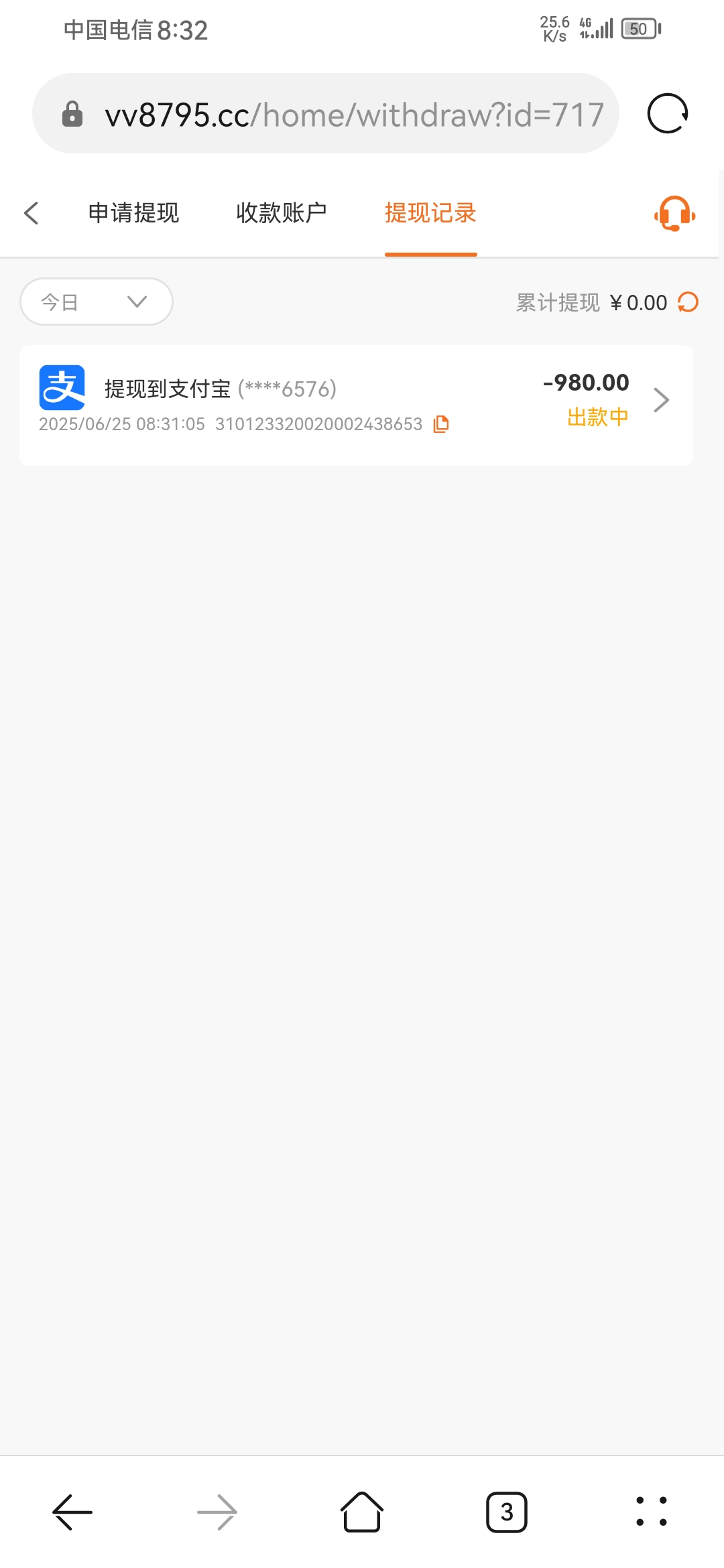Open customer service headset icon

click(x=674, y=214)
